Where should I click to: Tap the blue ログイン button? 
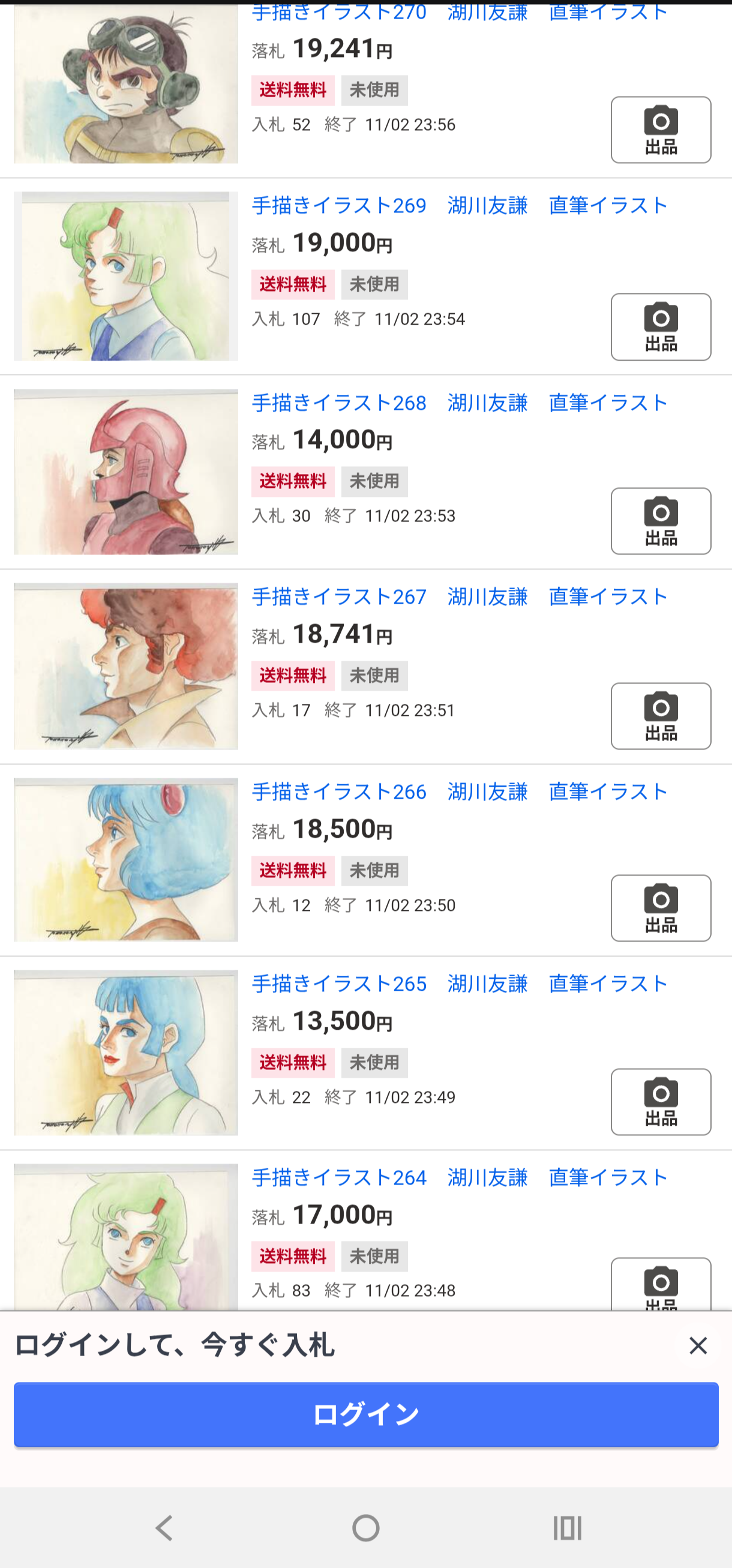pyautogui.click(x=365, y=1414)
